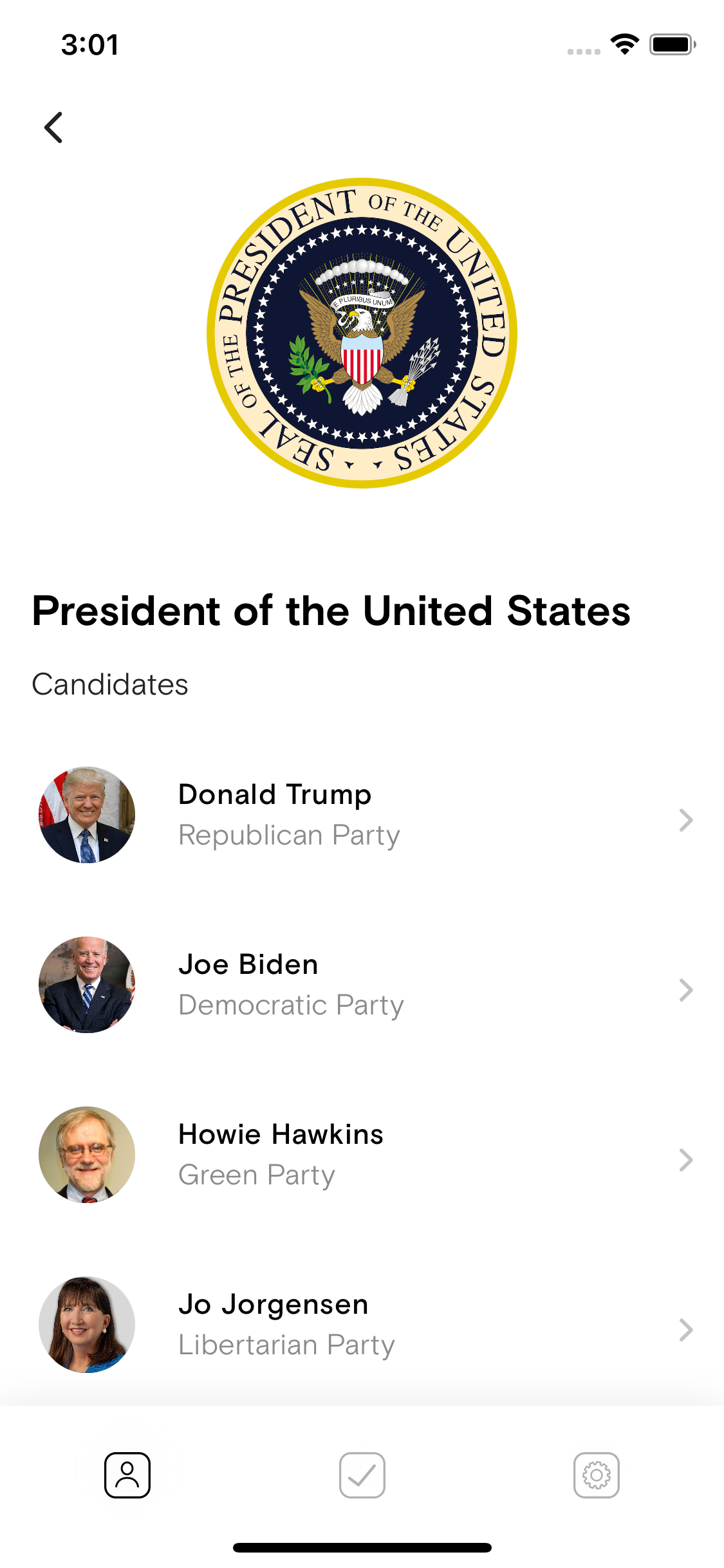Open Donald Trump's candidate page
Image resolution: width=724 pixels, height=1568 pixels.
(362, 815)
